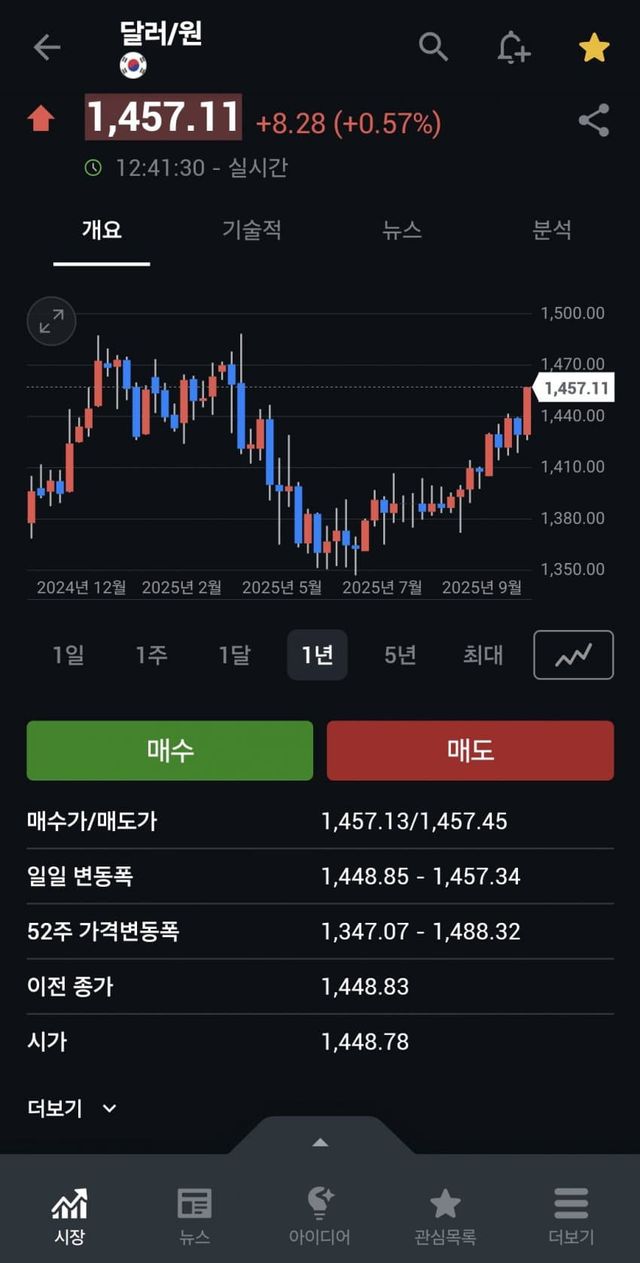Add a price alert with the bell icon
This screenshot has height=1263, width=640.
tap(513, 47)
